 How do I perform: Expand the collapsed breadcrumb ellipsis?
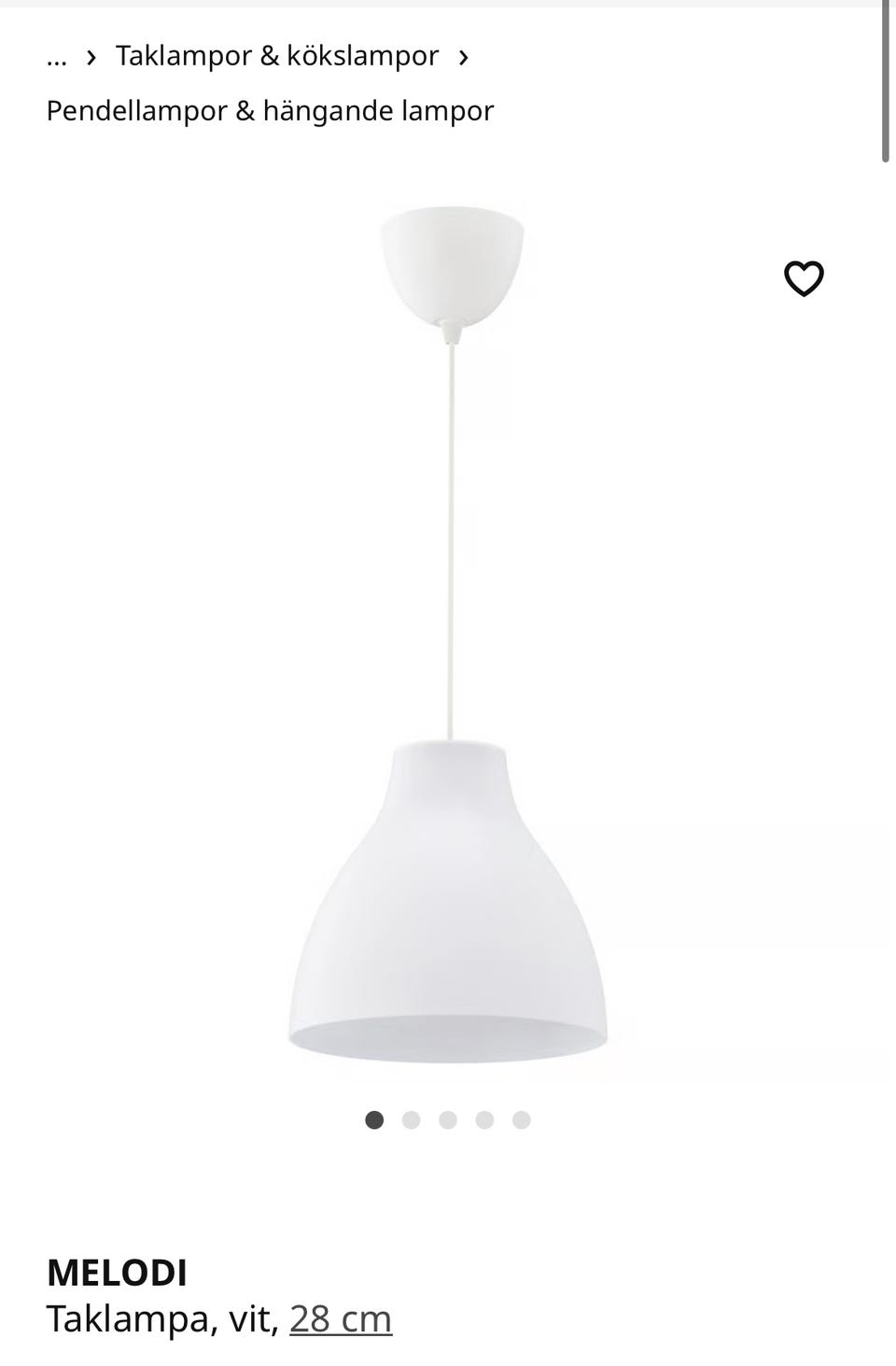click(56, 56)
